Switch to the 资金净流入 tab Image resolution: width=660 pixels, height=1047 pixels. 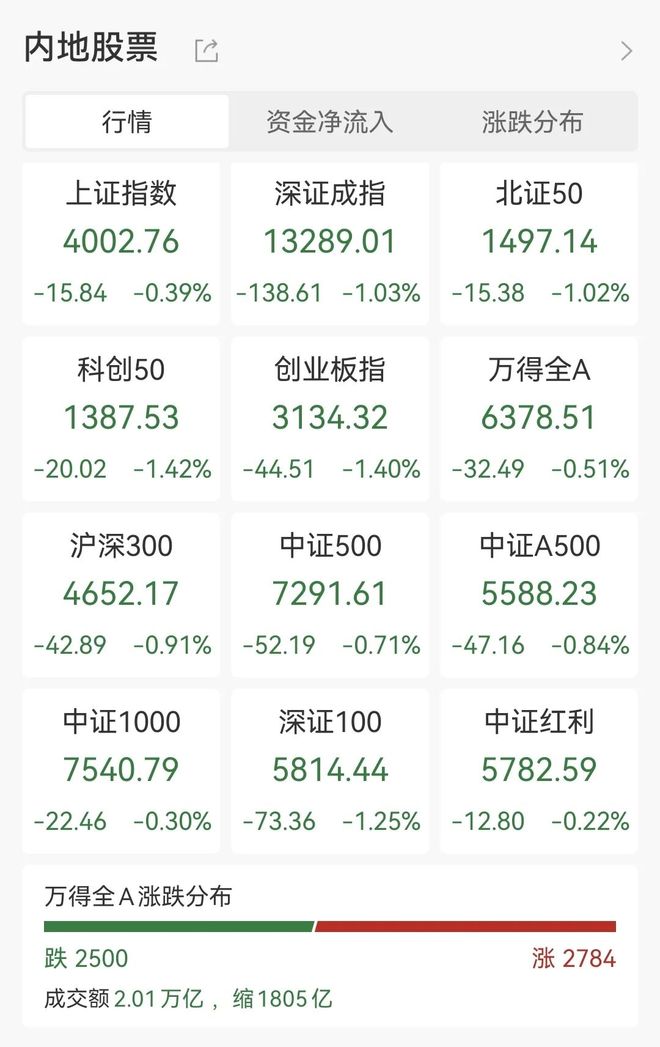330,122
